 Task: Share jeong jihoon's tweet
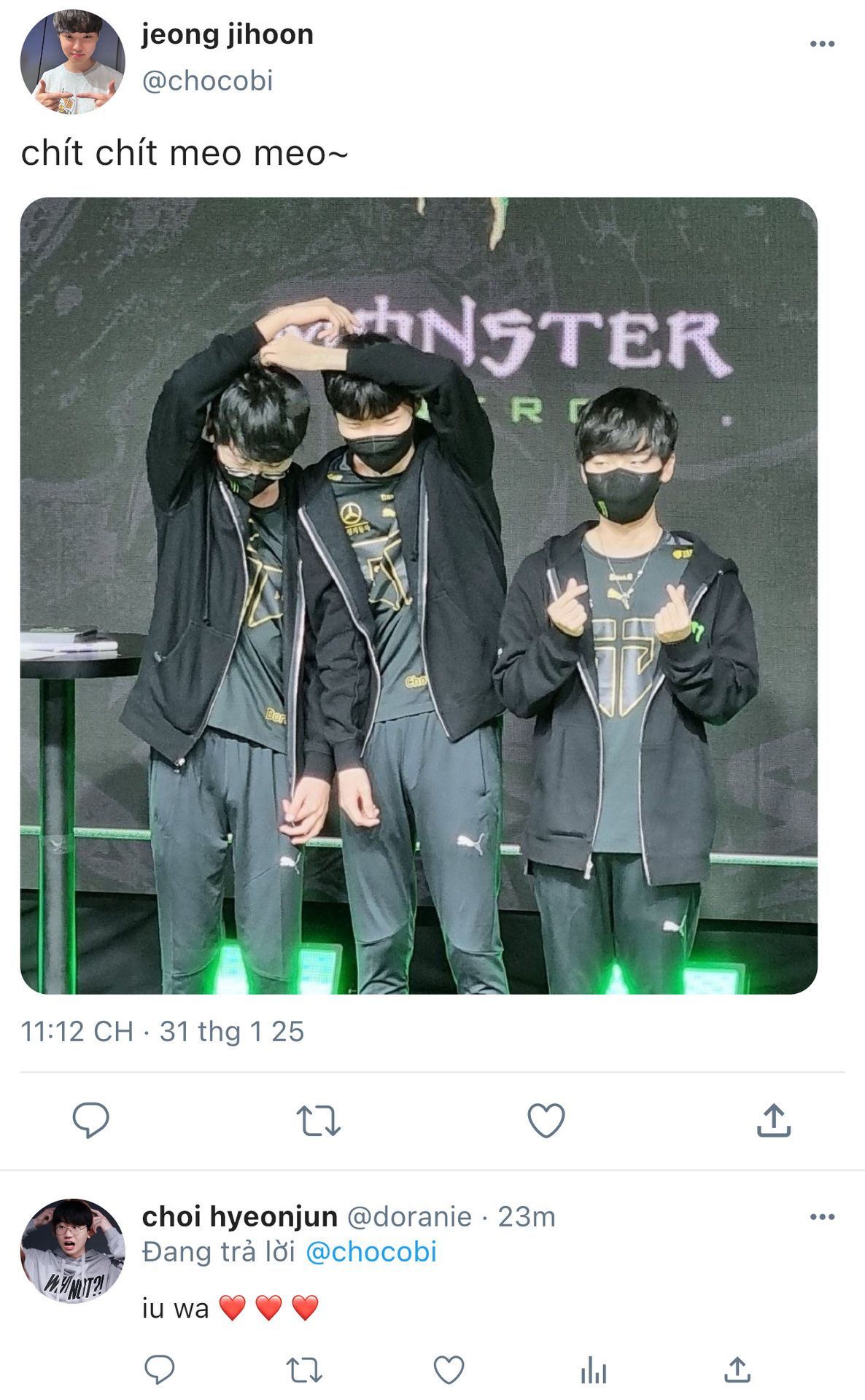[773, 1120]
